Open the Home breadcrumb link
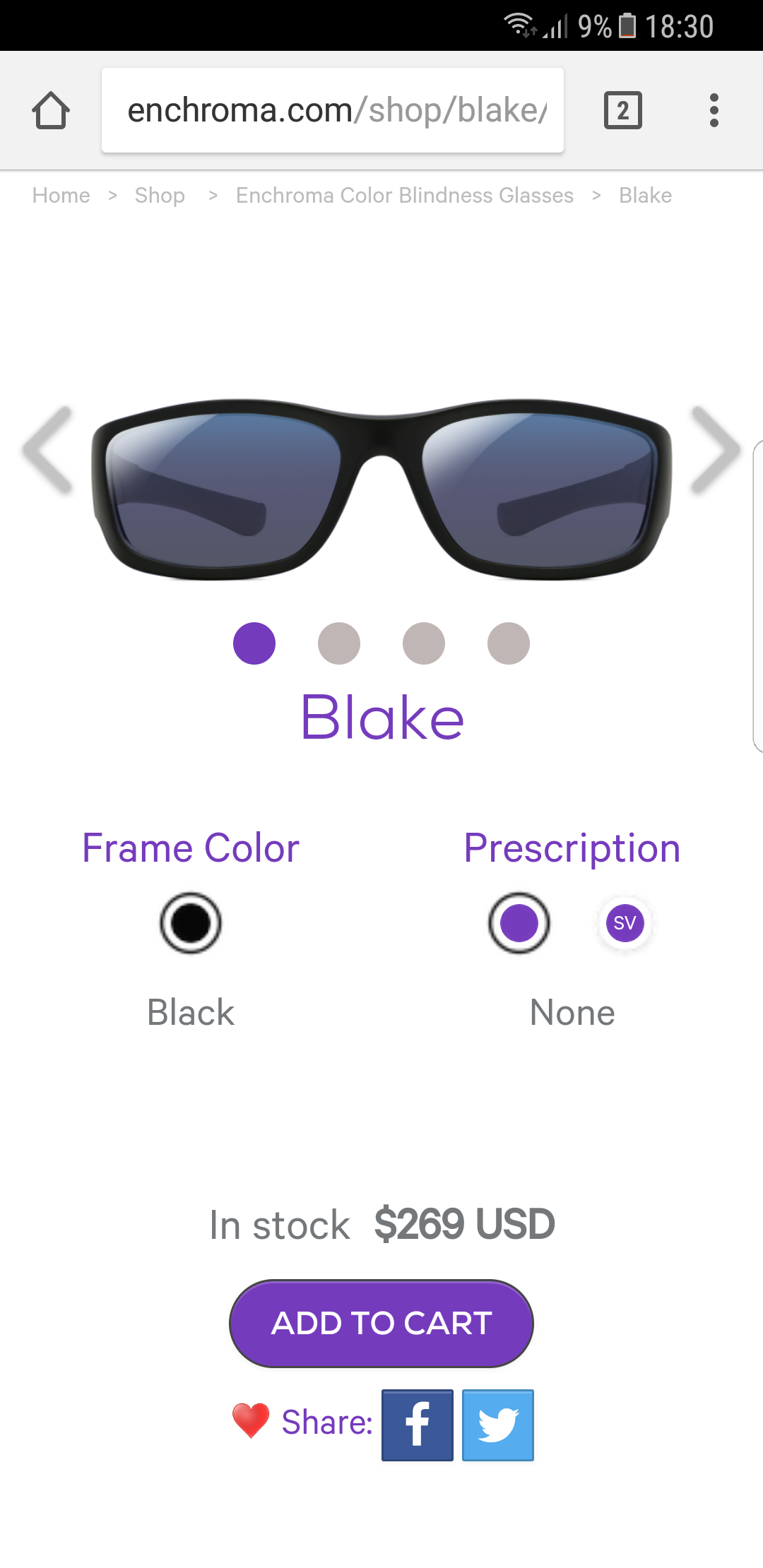This screenshot has width=763, height=1568. pos(61,196)
